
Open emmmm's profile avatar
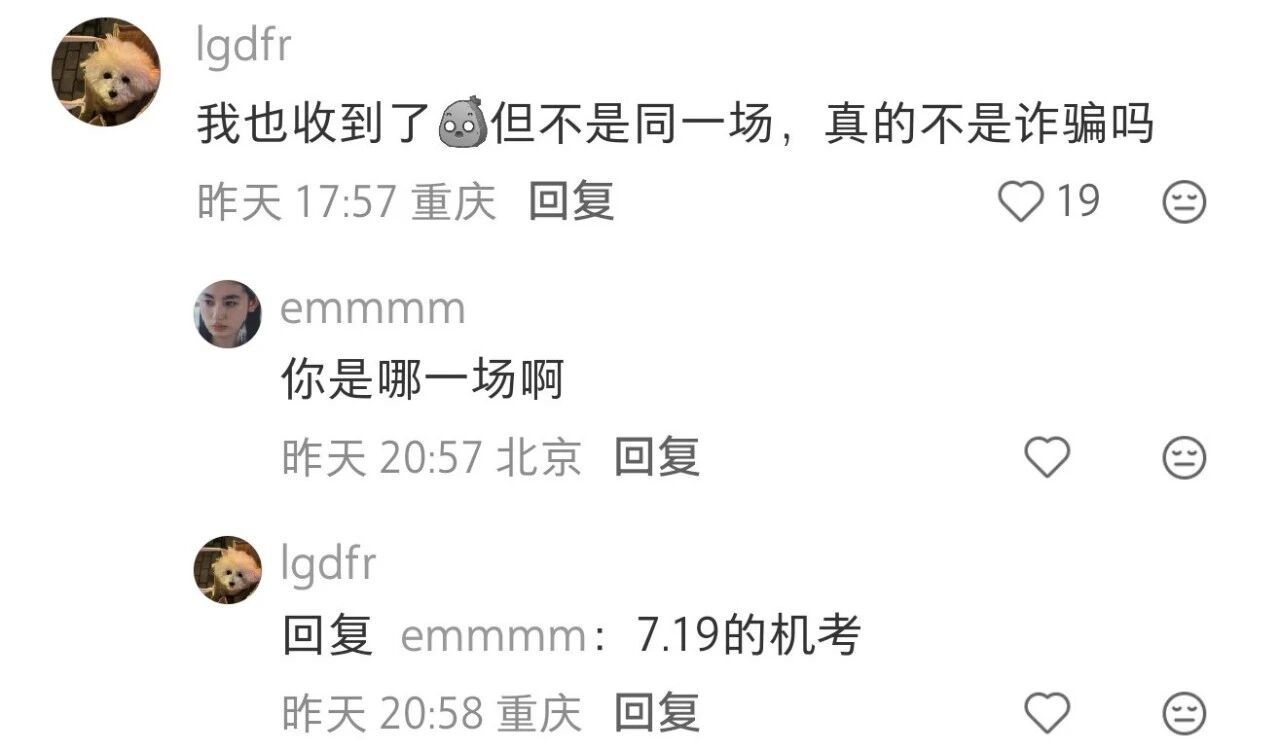[x=228, y=314]
